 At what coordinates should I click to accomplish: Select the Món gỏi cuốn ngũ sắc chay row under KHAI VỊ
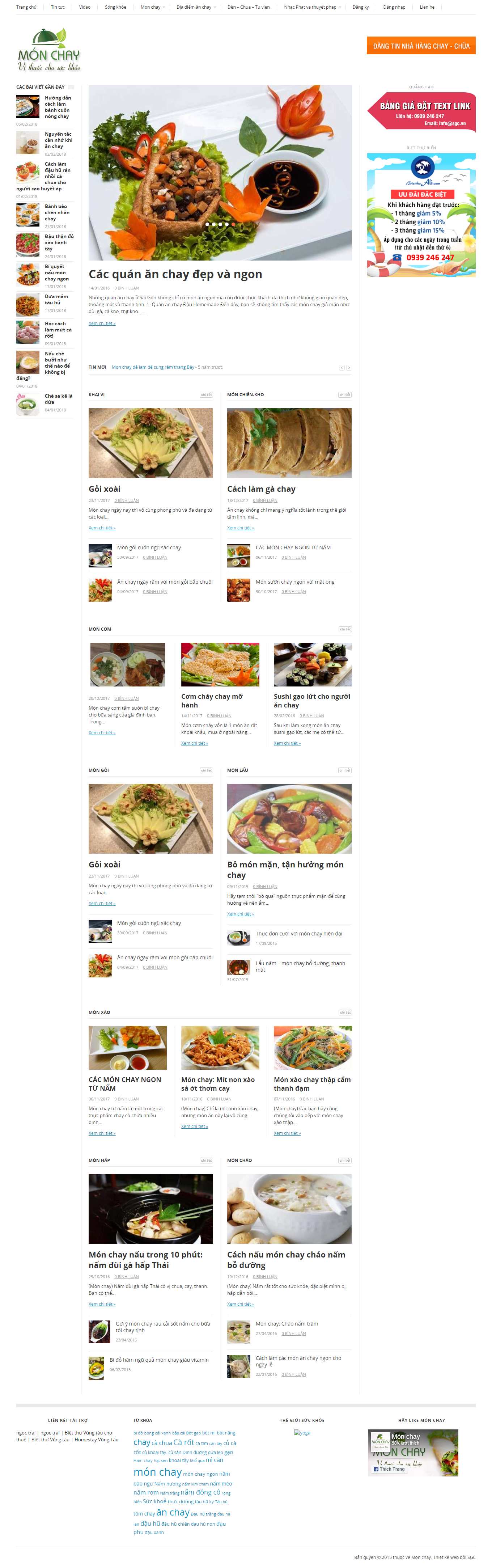[x=149, y=548]
